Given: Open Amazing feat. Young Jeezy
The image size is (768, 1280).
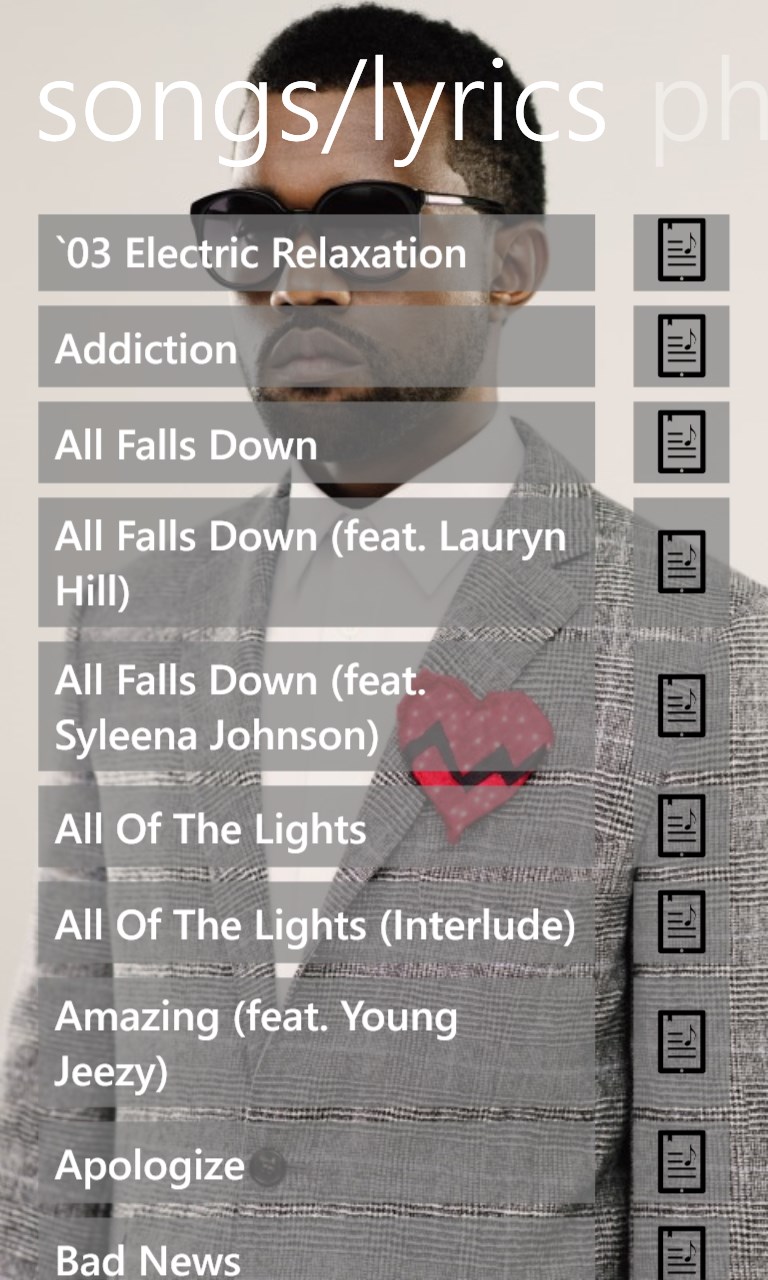Looking at the screenshot, I should pos(316,1043).
